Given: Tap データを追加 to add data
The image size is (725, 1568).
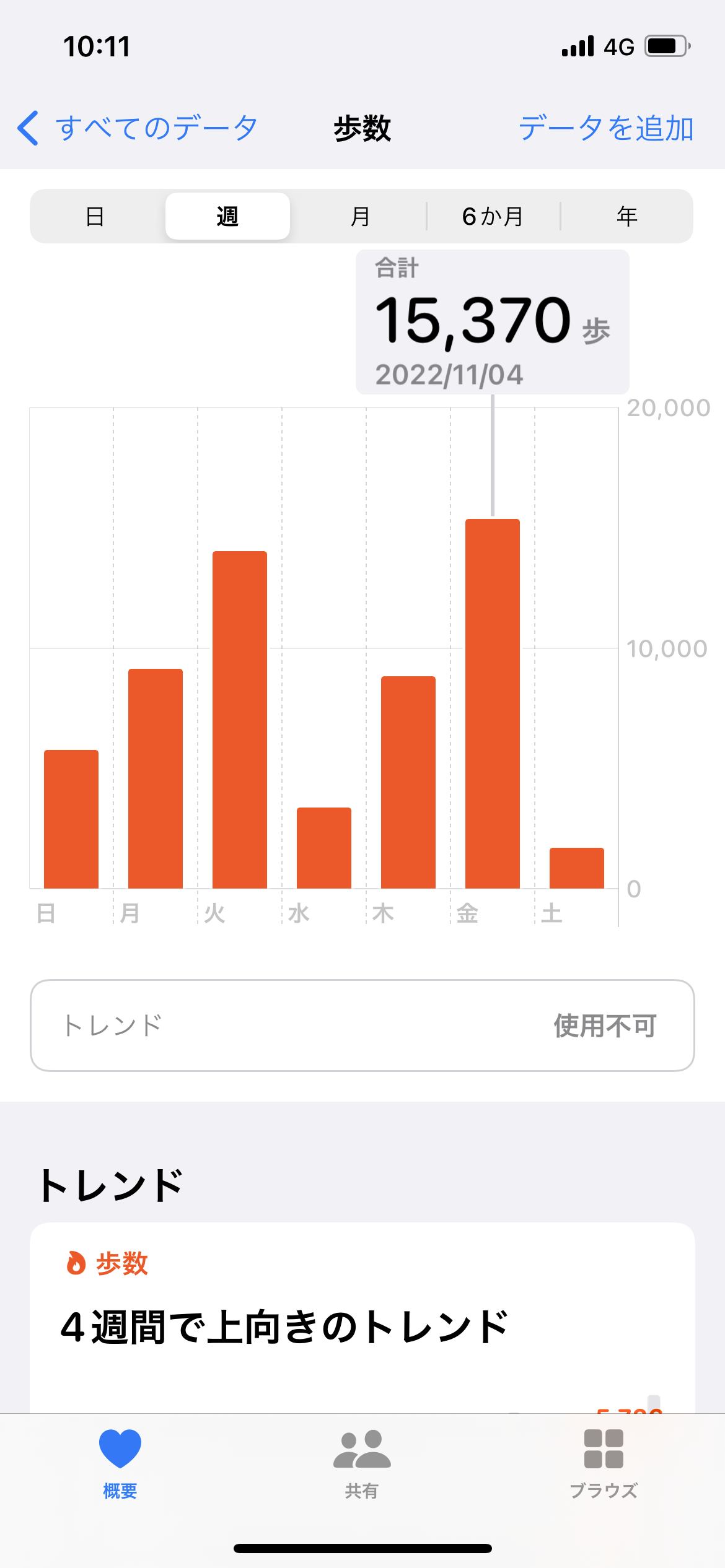Looking at the screenshot, I should tap(606, 128).
